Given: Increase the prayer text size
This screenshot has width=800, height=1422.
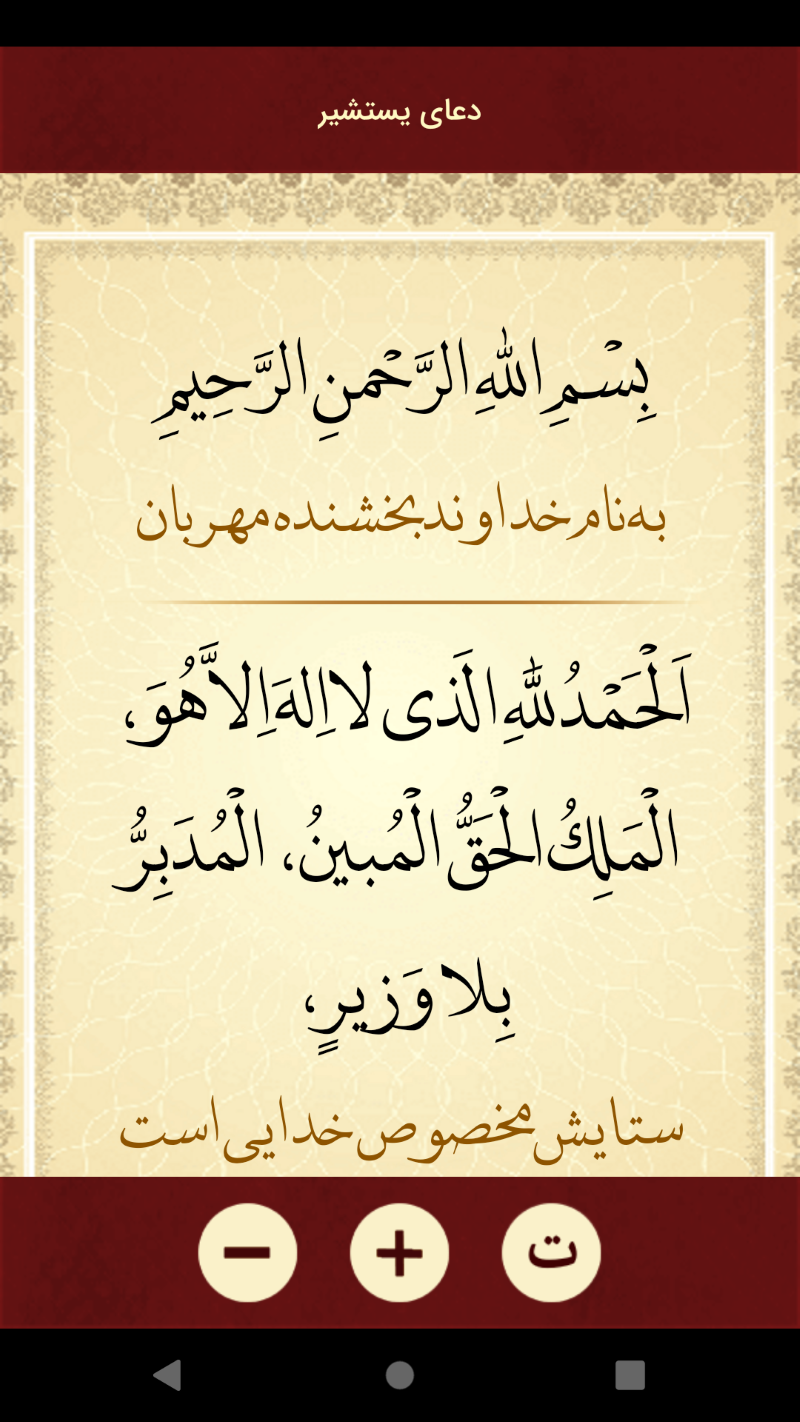Looking at the screenshot, I should [x=399, y=1252].
